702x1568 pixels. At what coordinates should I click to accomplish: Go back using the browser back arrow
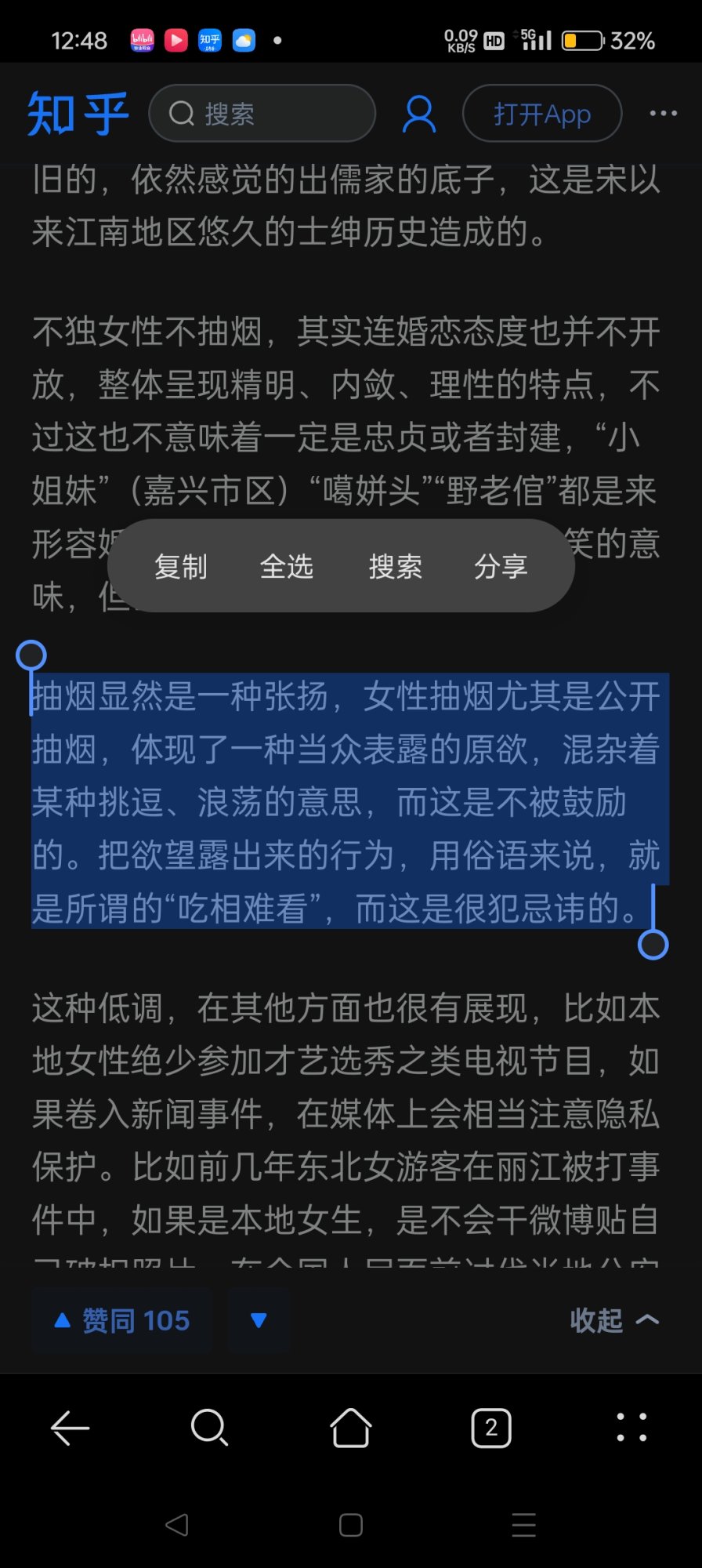pos(71,1428)
